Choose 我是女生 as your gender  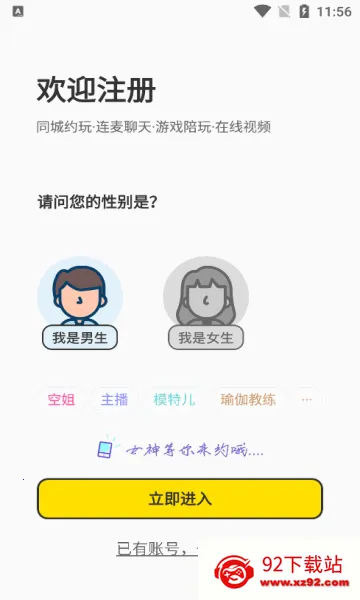pos(206,303)
